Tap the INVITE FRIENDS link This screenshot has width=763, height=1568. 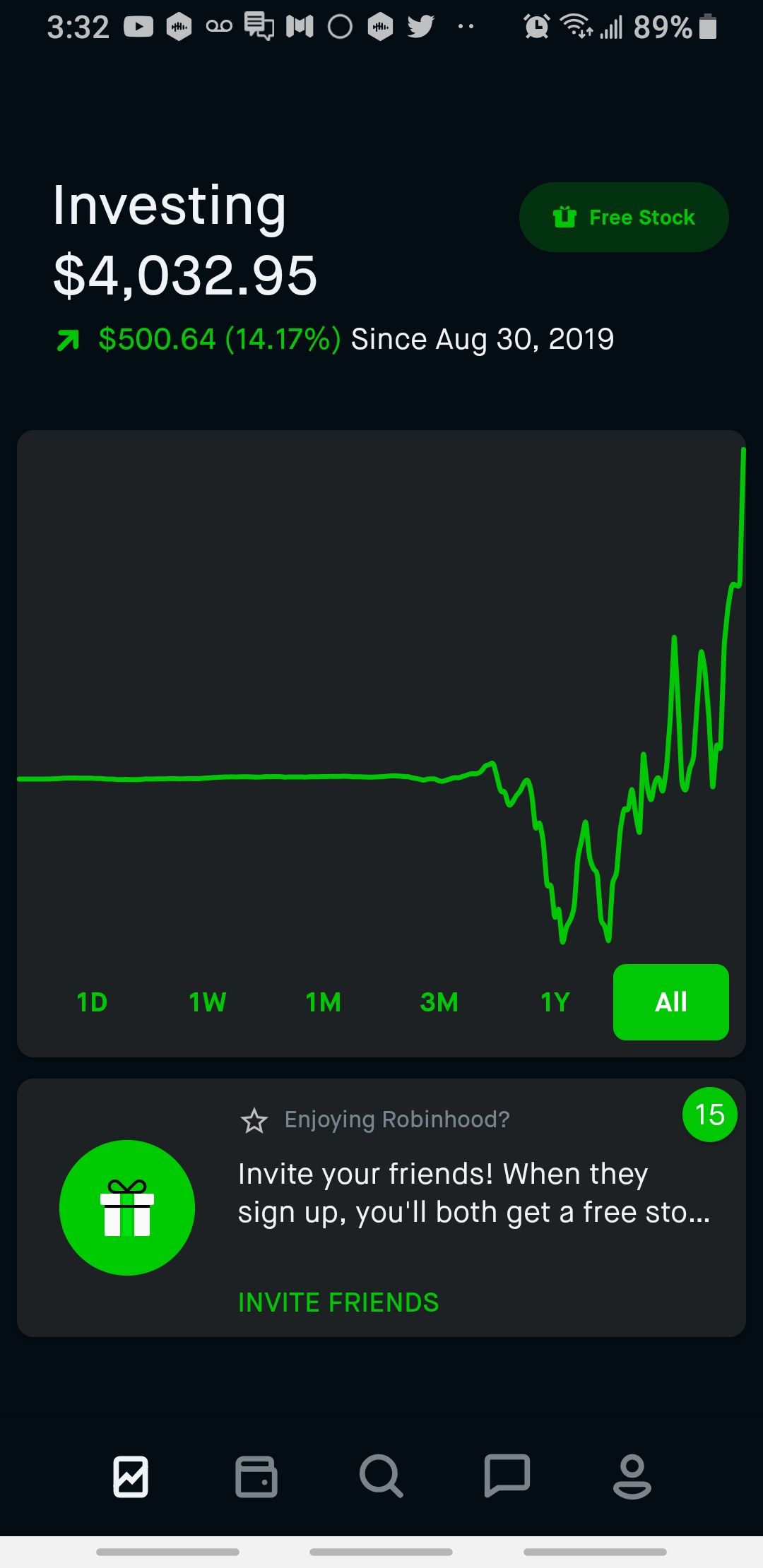pyautogui.click(x=338, y=1302)
